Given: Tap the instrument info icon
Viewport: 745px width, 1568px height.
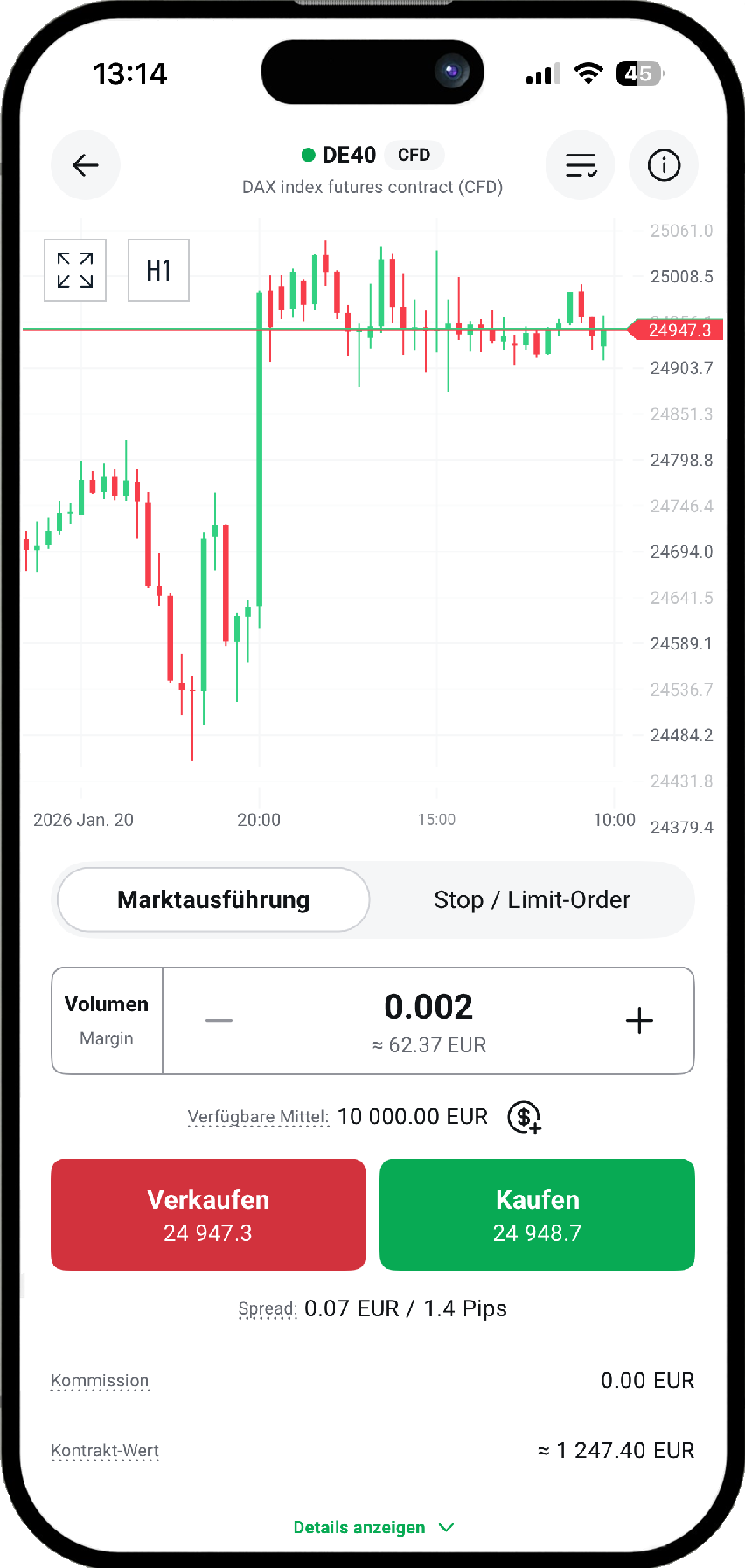Looking at the screenshot, I should (663, 164).
